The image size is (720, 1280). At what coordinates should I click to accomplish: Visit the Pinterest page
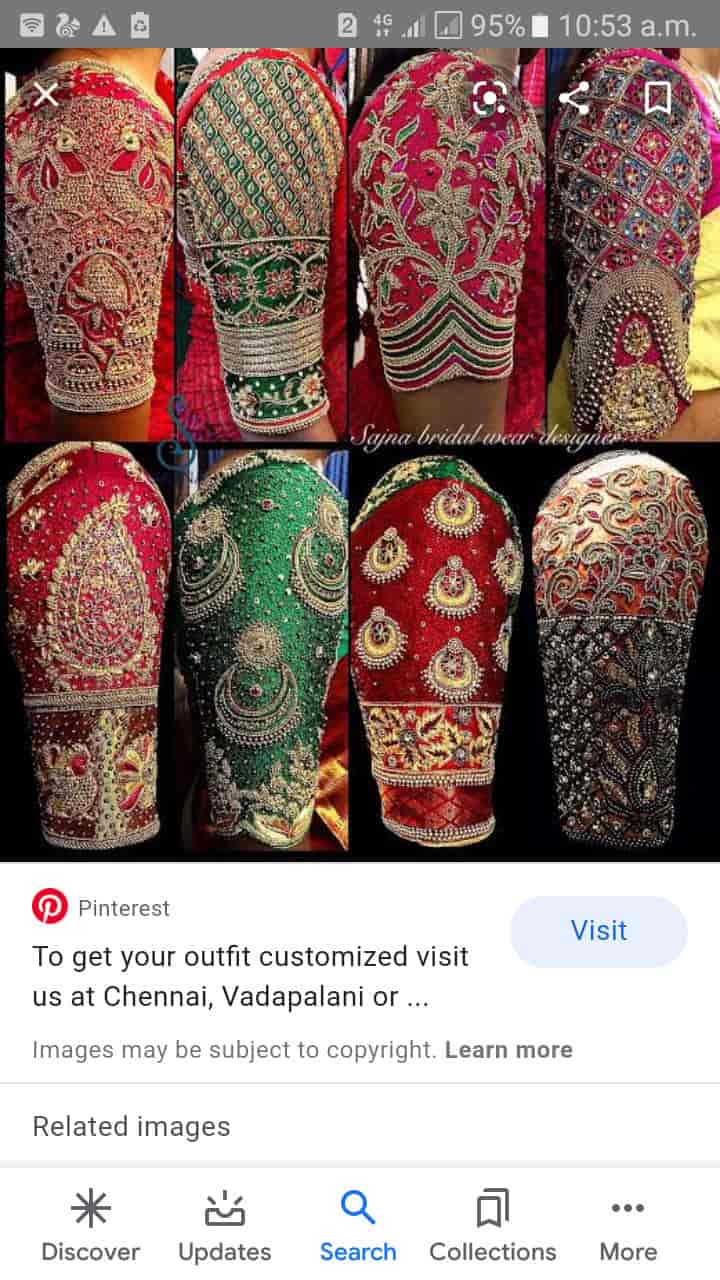point(598,931)
